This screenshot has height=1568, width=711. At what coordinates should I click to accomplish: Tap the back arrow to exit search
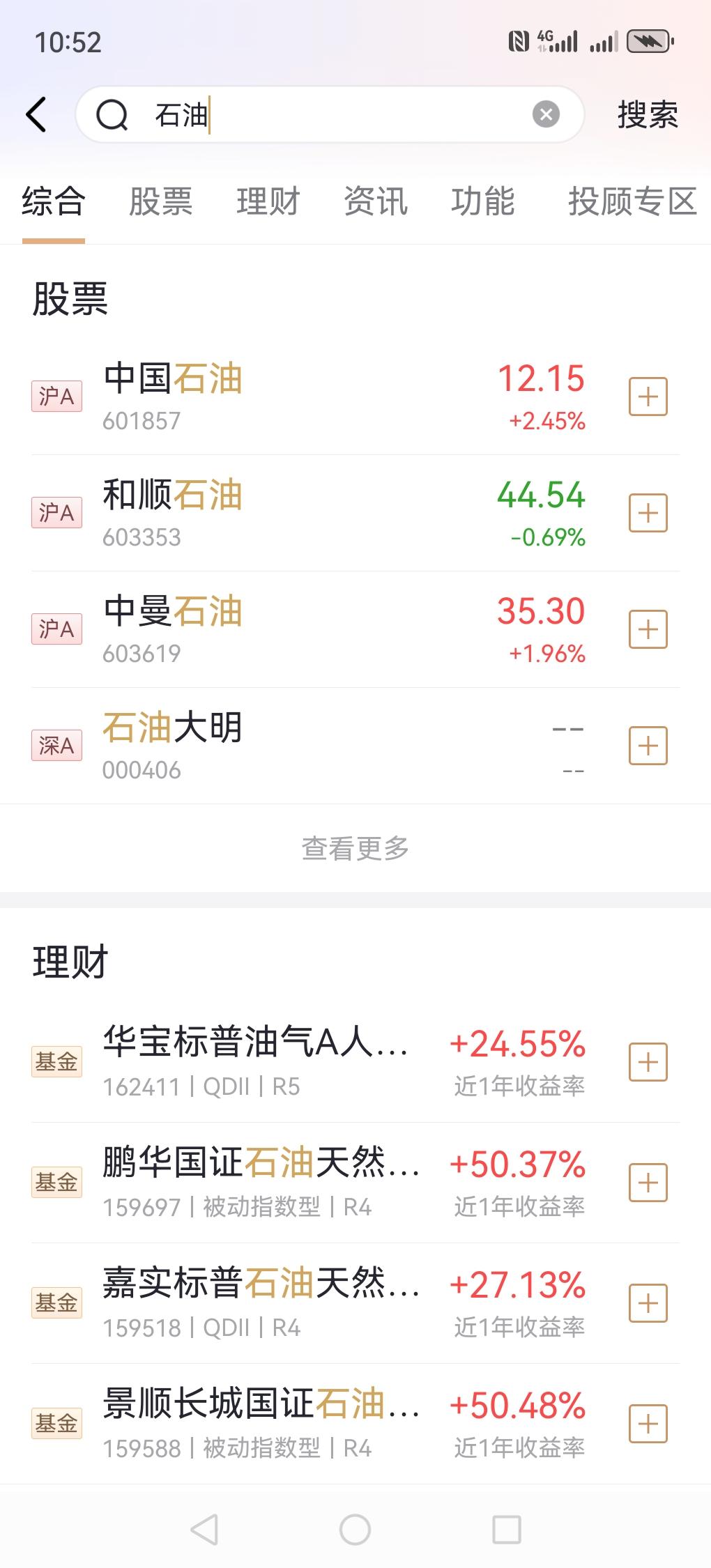36,114
